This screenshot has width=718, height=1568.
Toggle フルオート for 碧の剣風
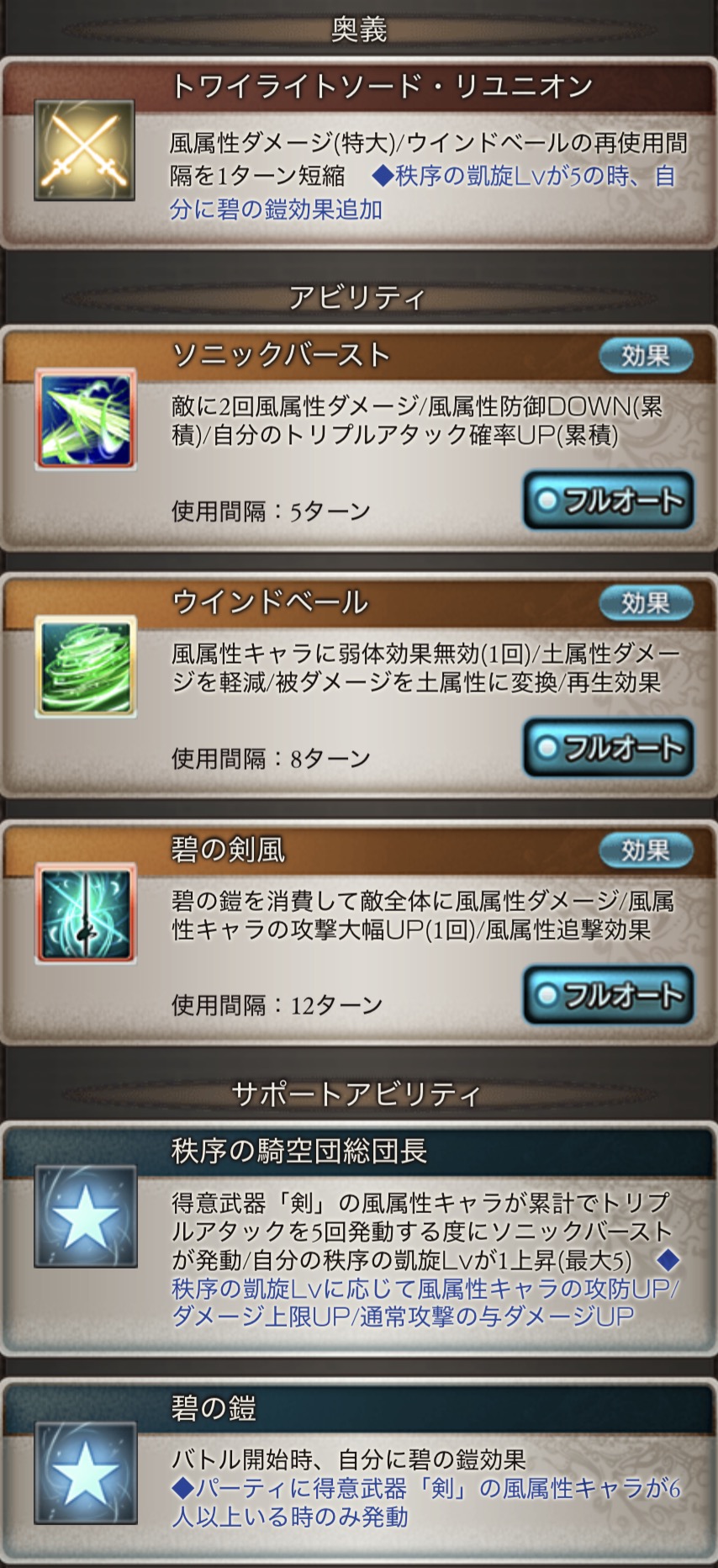click(x=608, y=995)
